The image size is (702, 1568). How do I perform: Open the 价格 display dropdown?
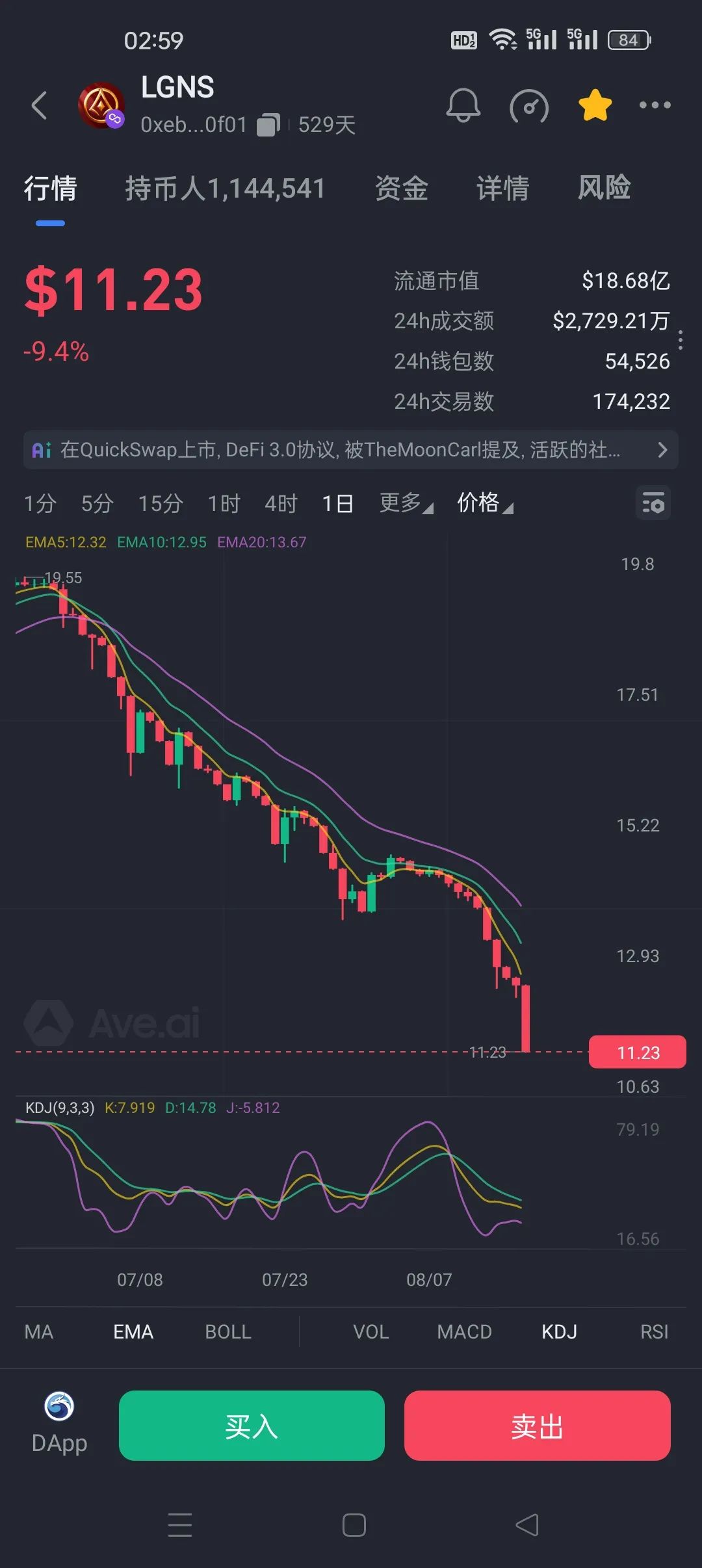[484, 503]
